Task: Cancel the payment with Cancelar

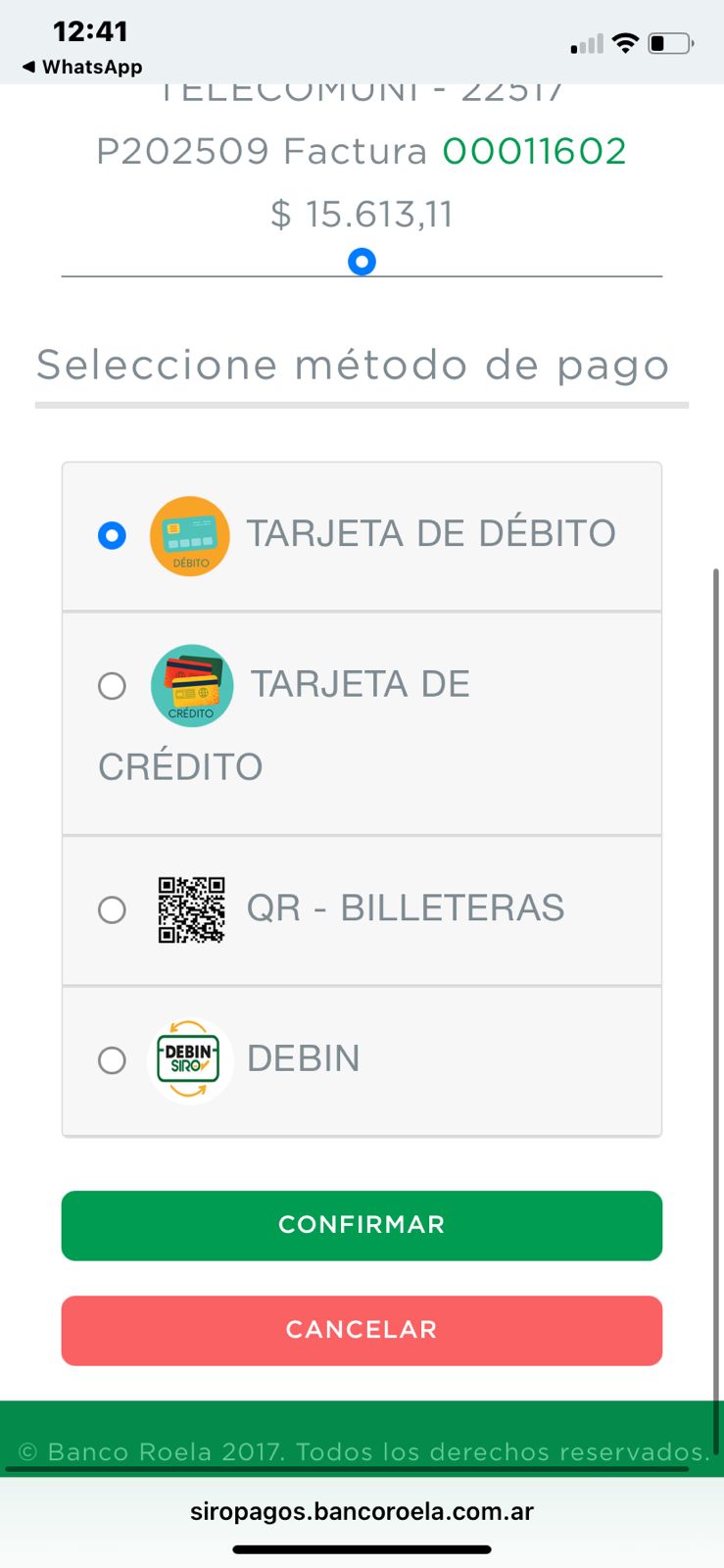Action: (x=362, y=1330)
